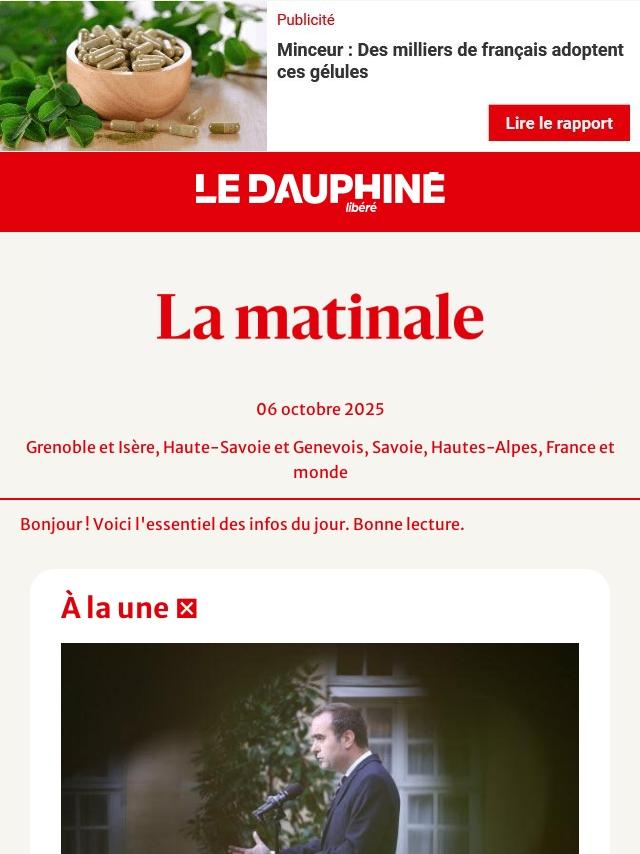Open the Minceur gélules ad headline

point(449,61)
